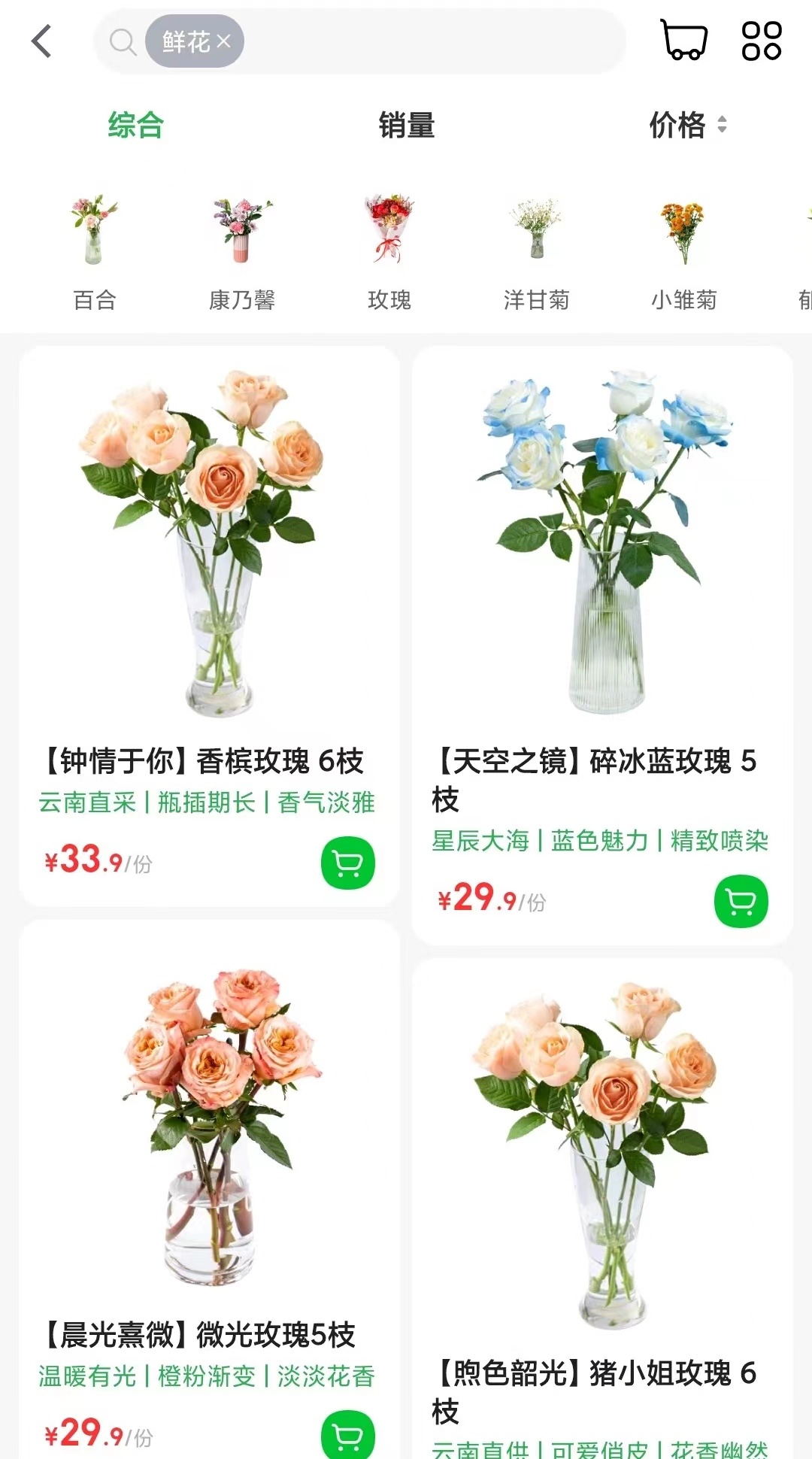
Task: Add 香槟玫瑰 6枝 to cart
Action: (347, 863)
